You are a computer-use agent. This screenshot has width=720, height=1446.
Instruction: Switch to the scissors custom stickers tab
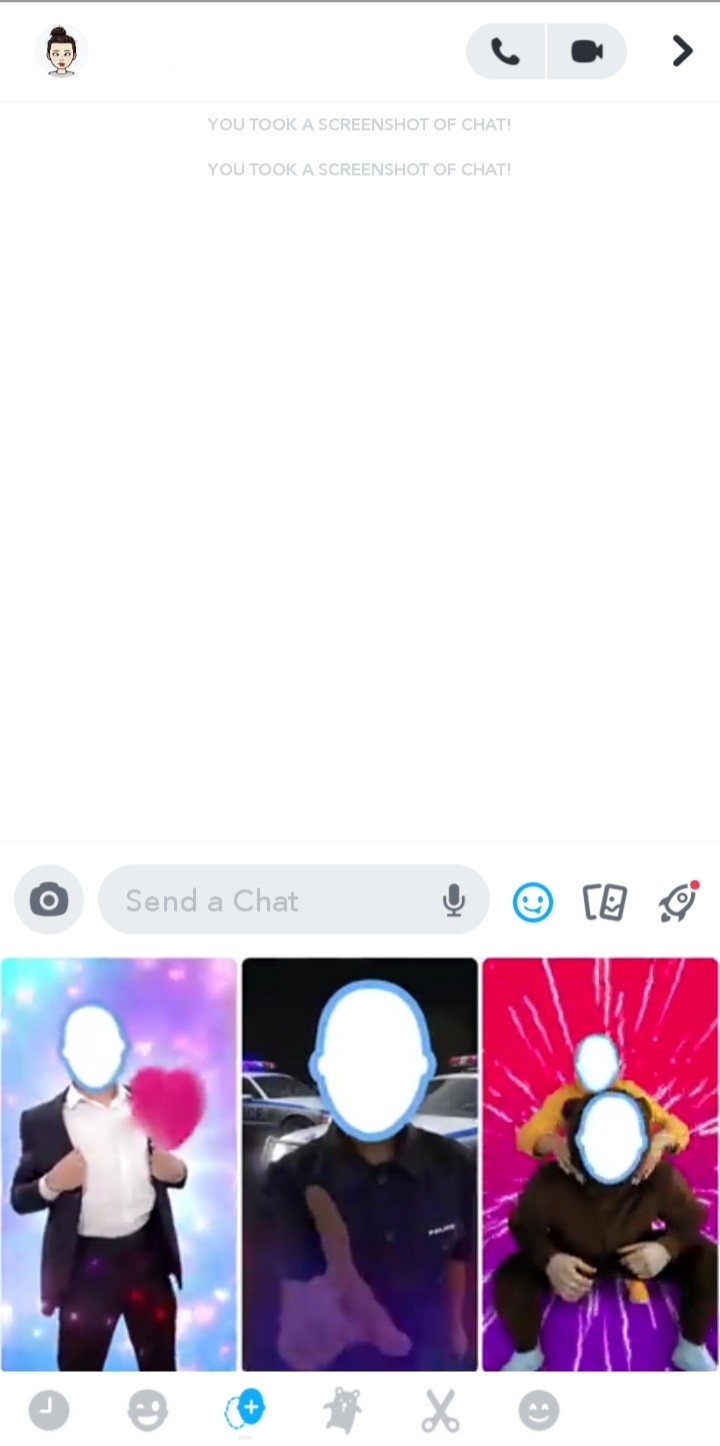[440, 1411]
